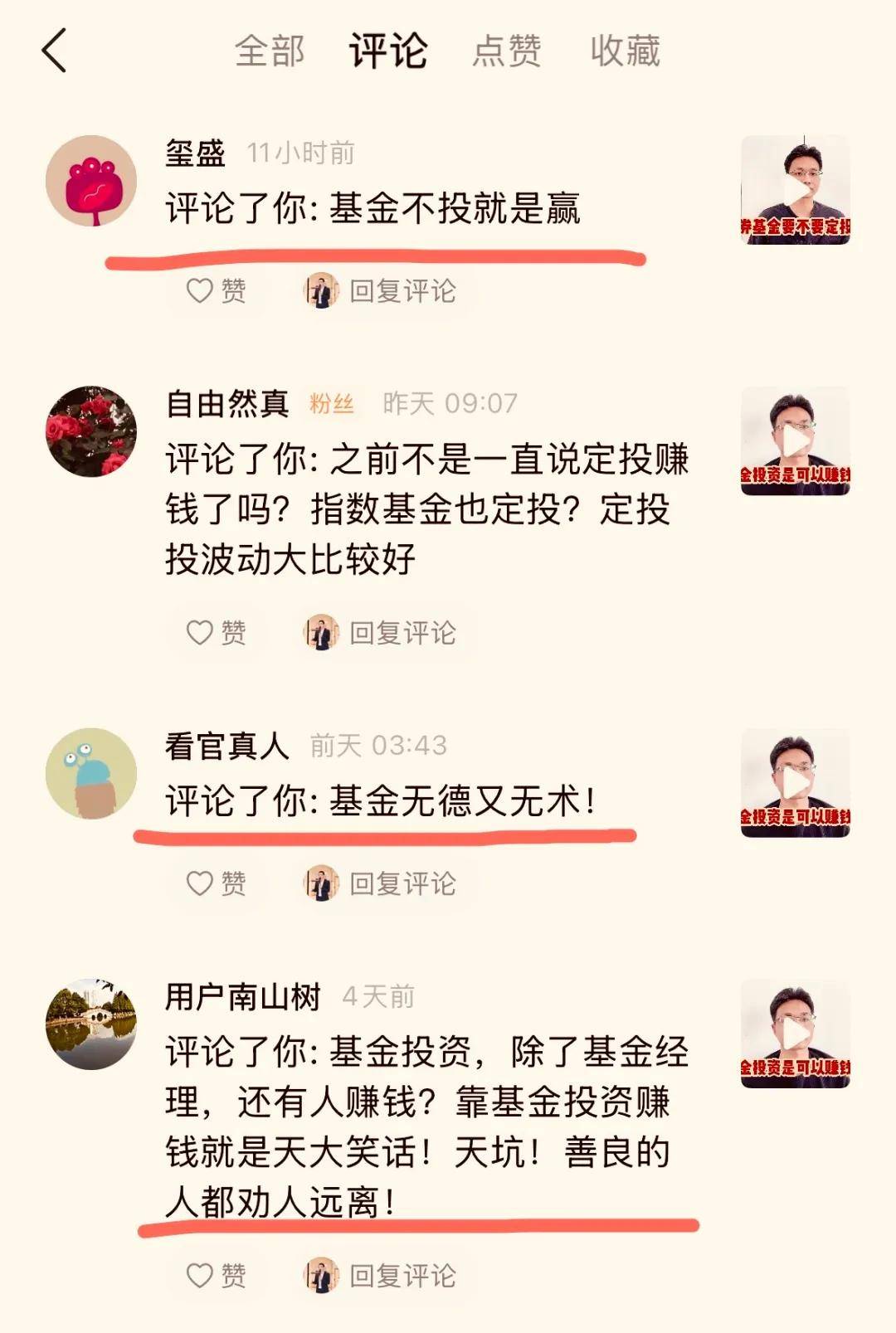The image size is (896, 1333).
Task: Reply to 自由然真's comment
Action: point(382,633)
